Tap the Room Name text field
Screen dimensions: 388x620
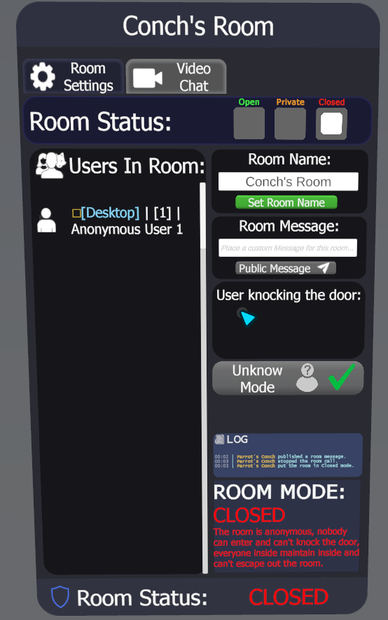[x=288, y=181]
